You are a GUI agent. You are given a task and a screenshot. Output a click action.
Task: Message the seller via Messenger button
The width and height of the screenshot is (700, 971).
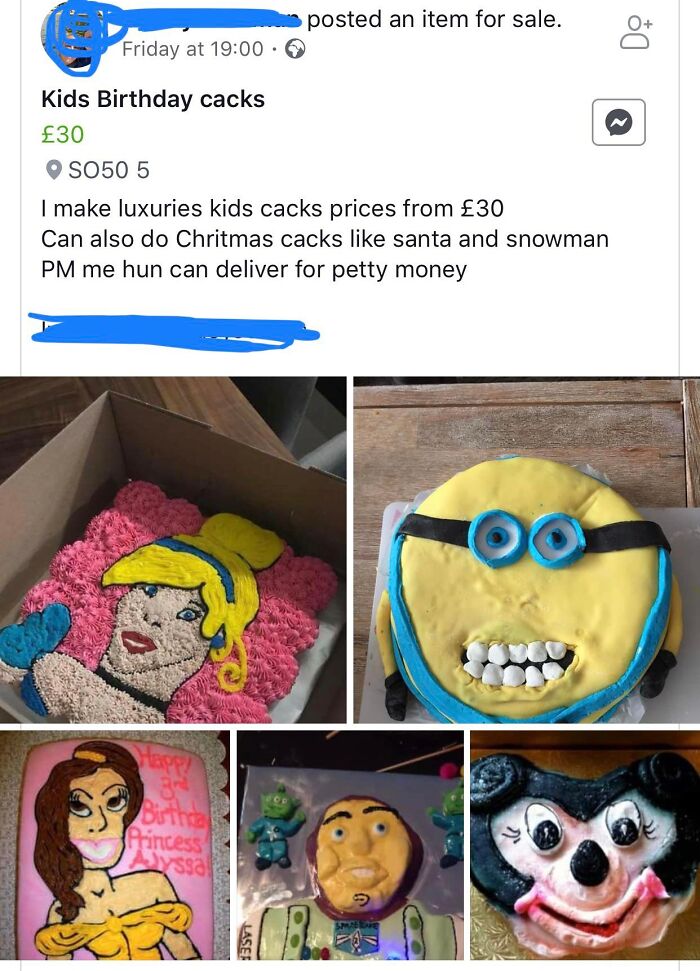pos(618,123)
